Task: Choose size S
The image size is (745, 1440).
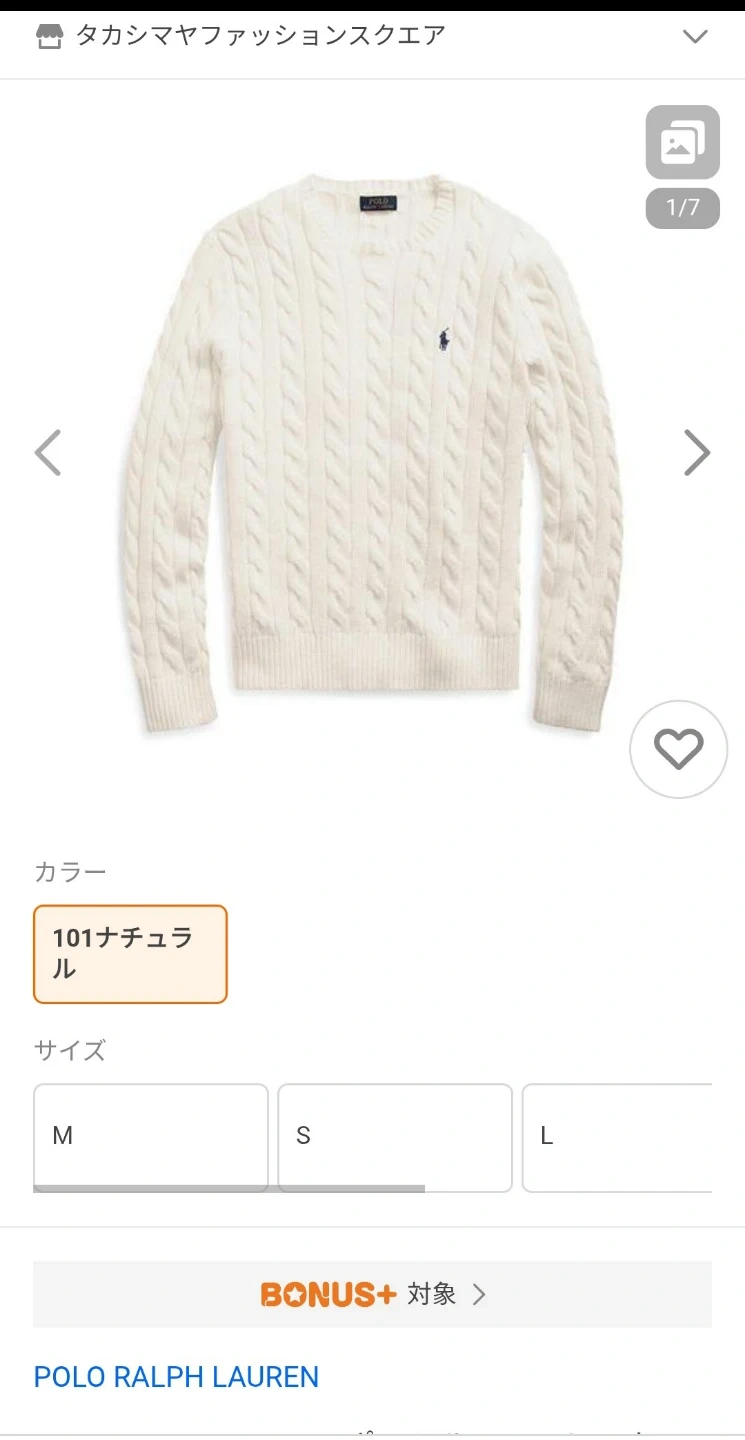Action: pos(394,1136)
